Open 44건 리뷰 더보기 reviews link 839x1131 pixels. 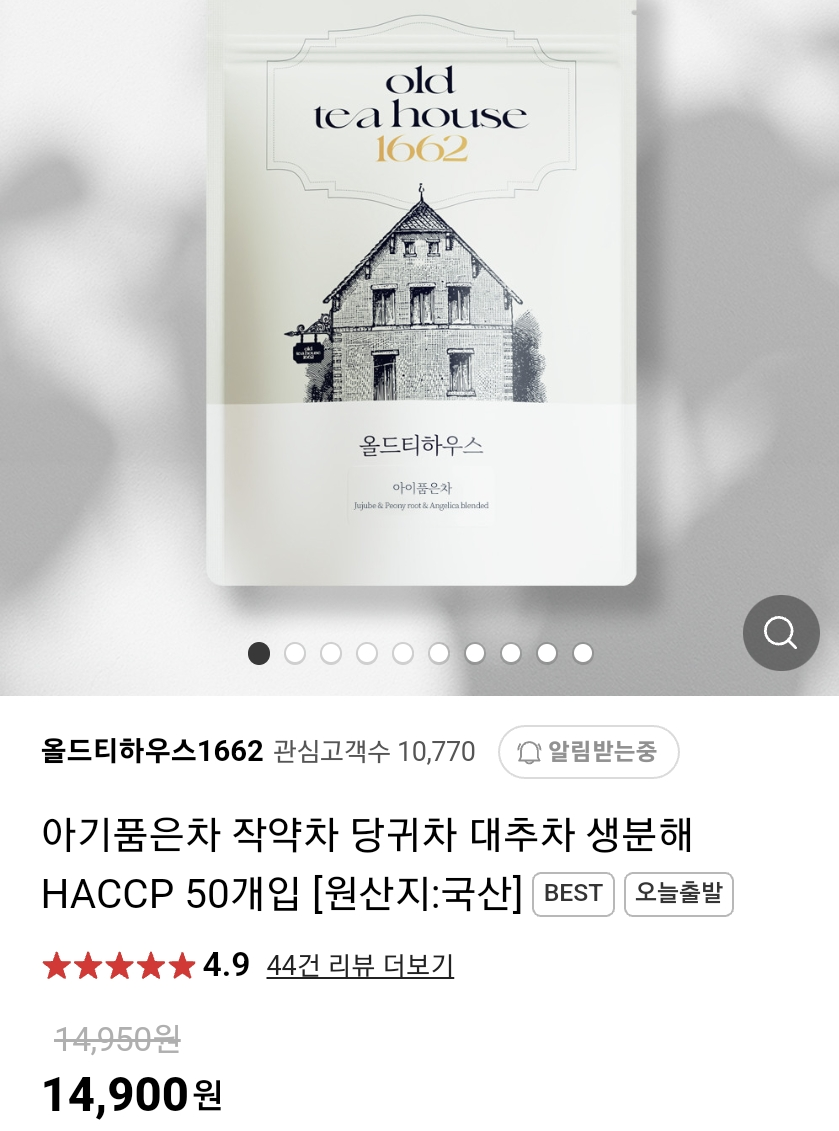360,966
